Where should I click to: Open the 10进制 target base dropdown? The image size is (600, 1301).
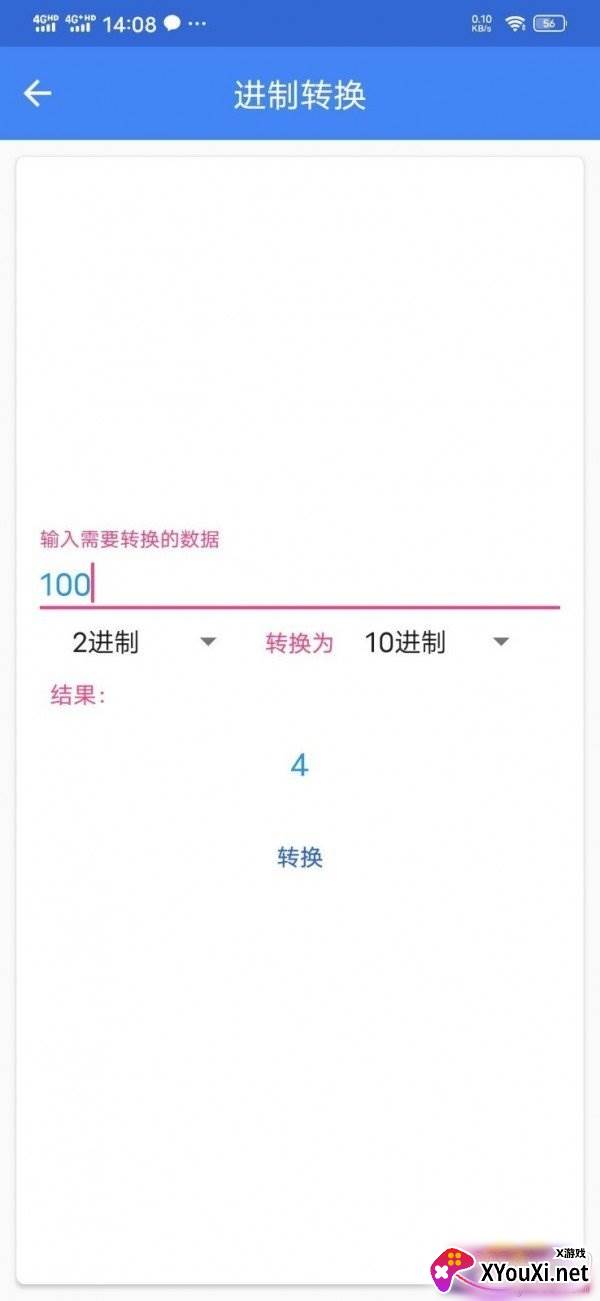click(436, 642)
